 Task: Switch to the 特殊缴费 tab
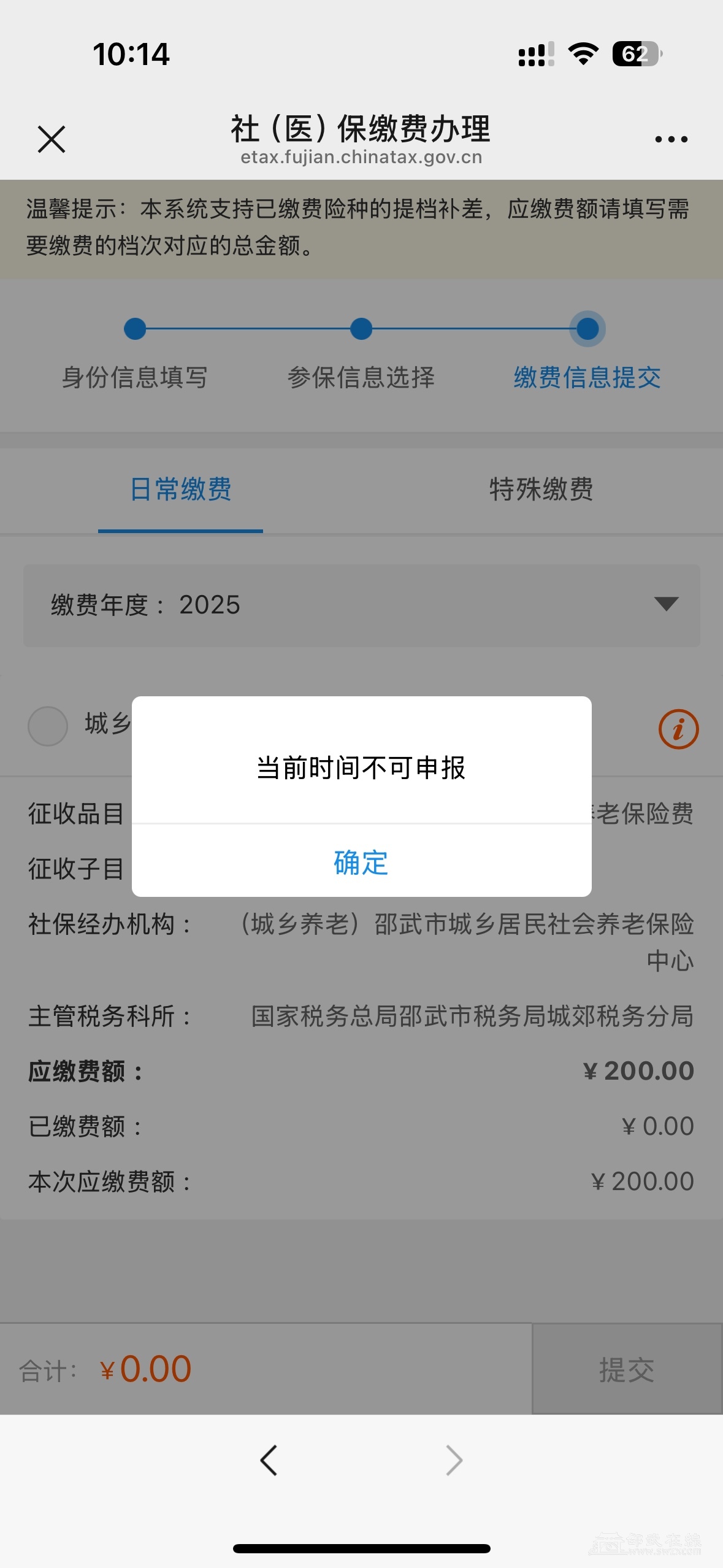(x=541, y=490)
